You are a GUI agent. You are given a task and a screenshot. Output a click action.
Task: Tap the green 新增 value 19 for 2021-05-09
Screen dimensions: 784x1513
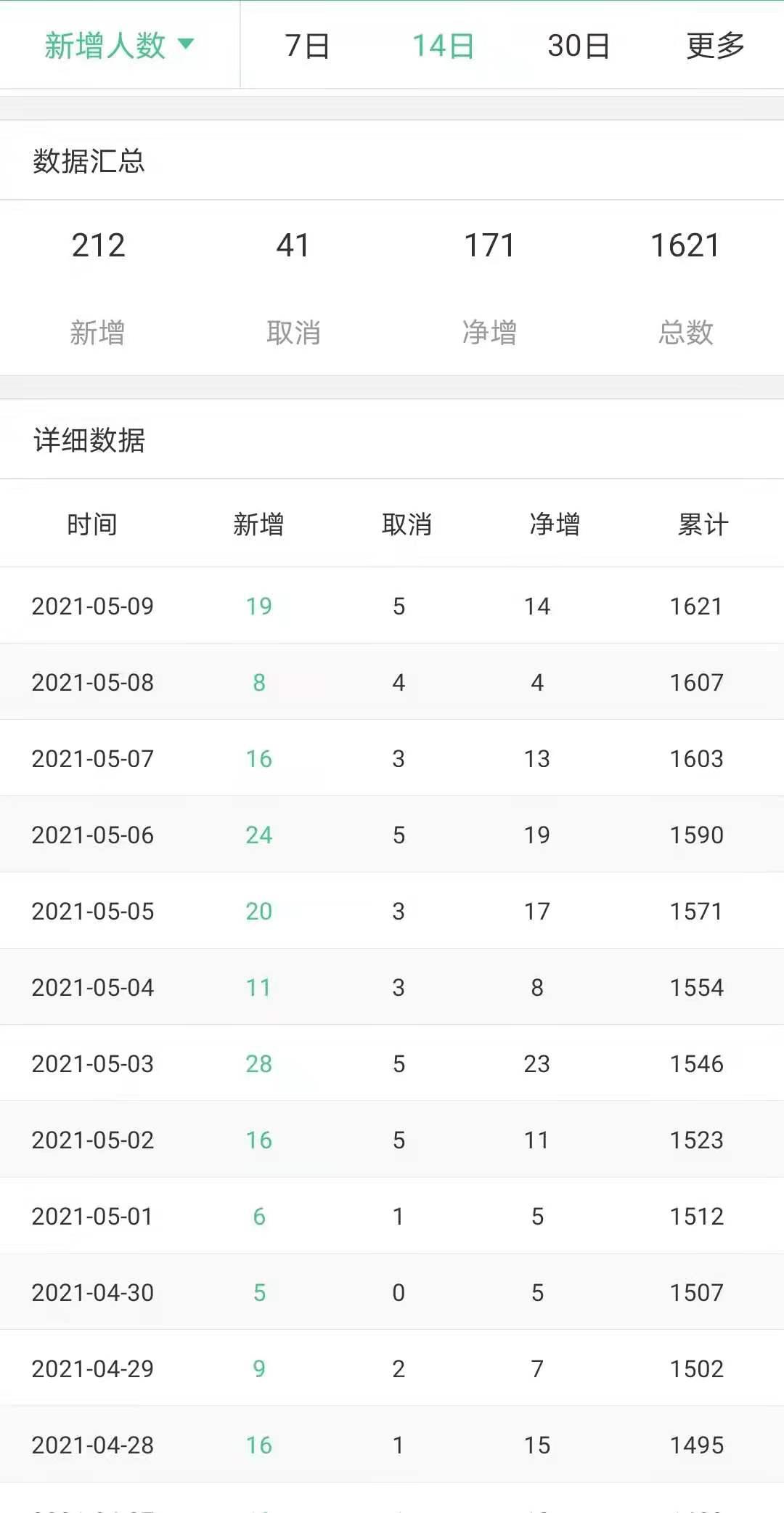coord(258,605)
